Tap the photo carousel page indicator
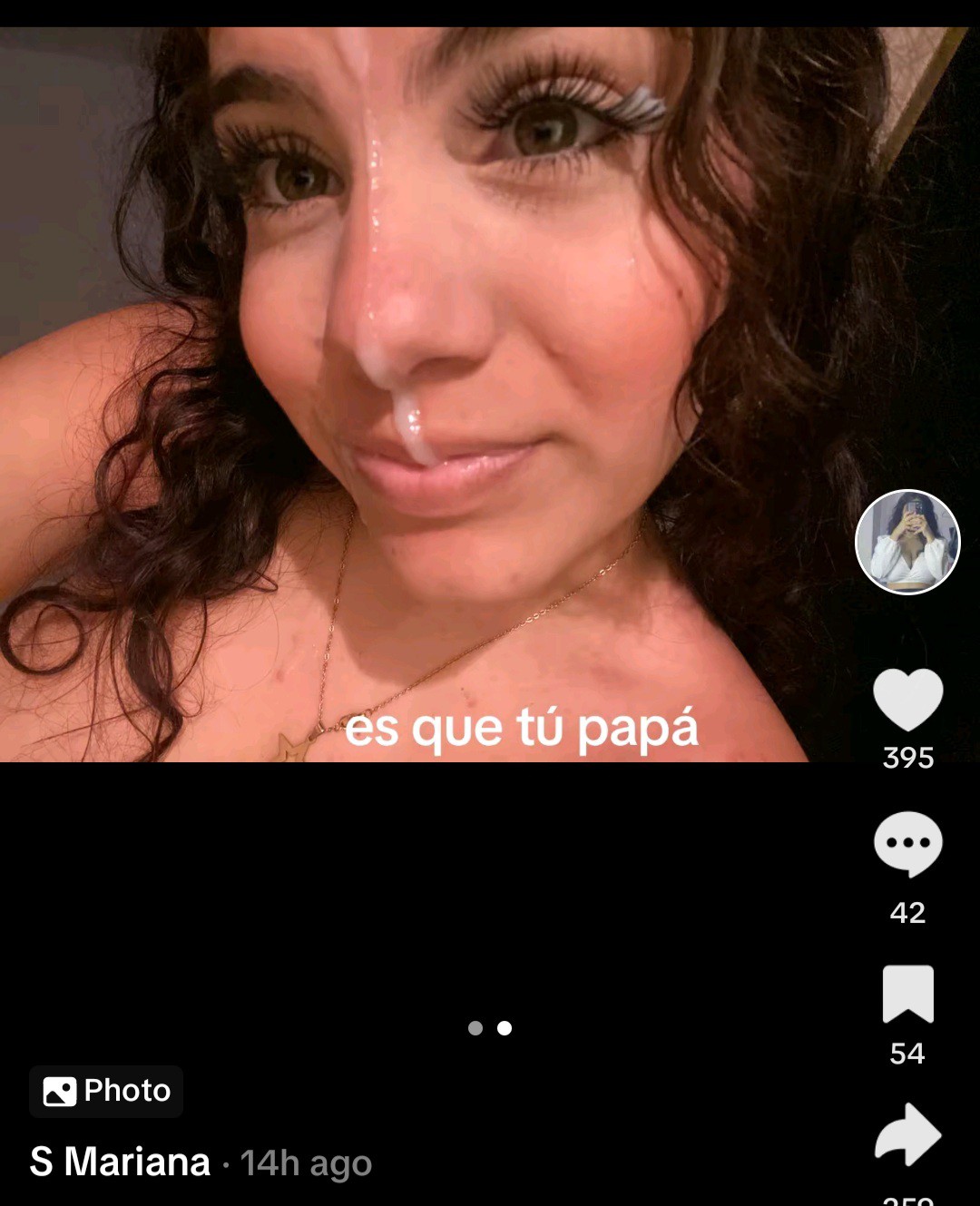 490,1028
